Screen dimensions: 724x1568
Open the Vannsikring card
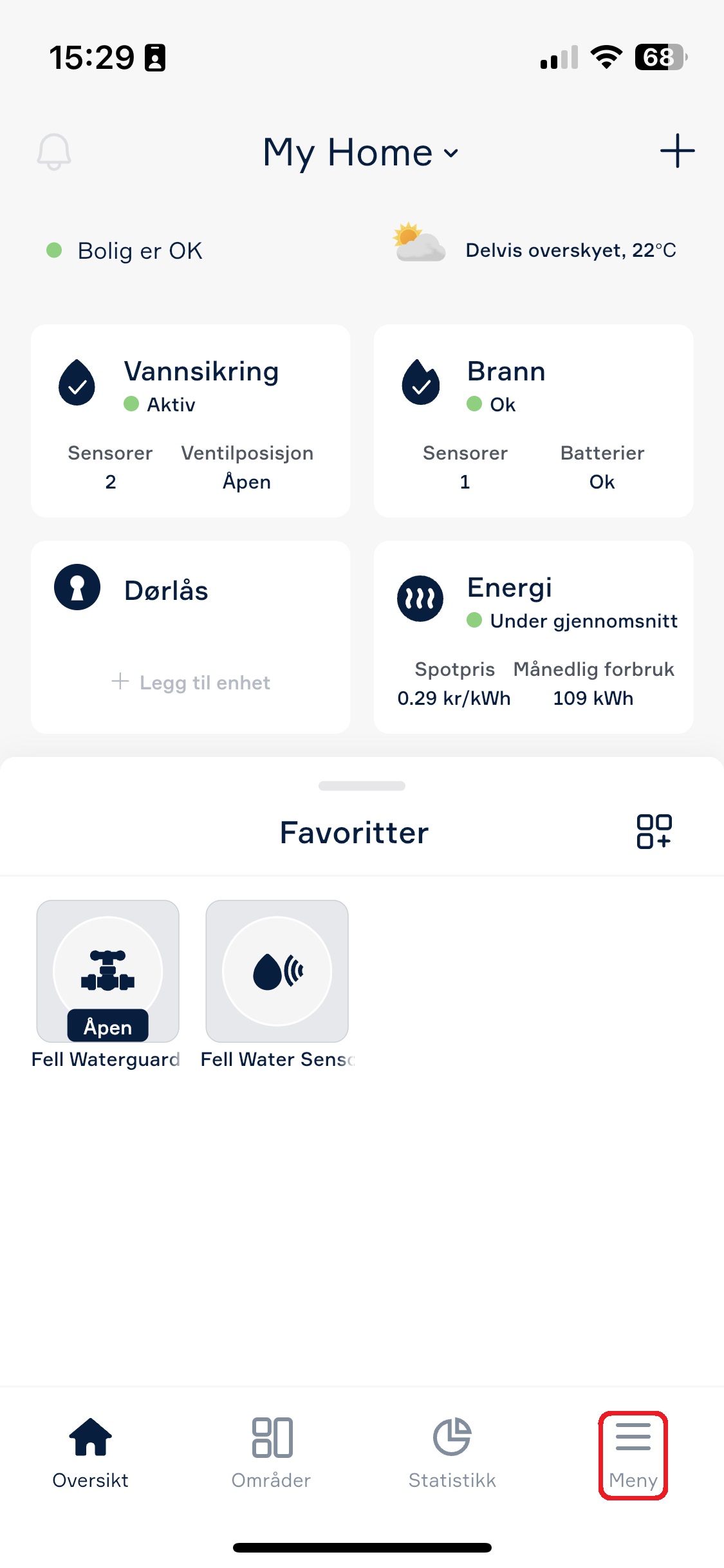(190, 421)
